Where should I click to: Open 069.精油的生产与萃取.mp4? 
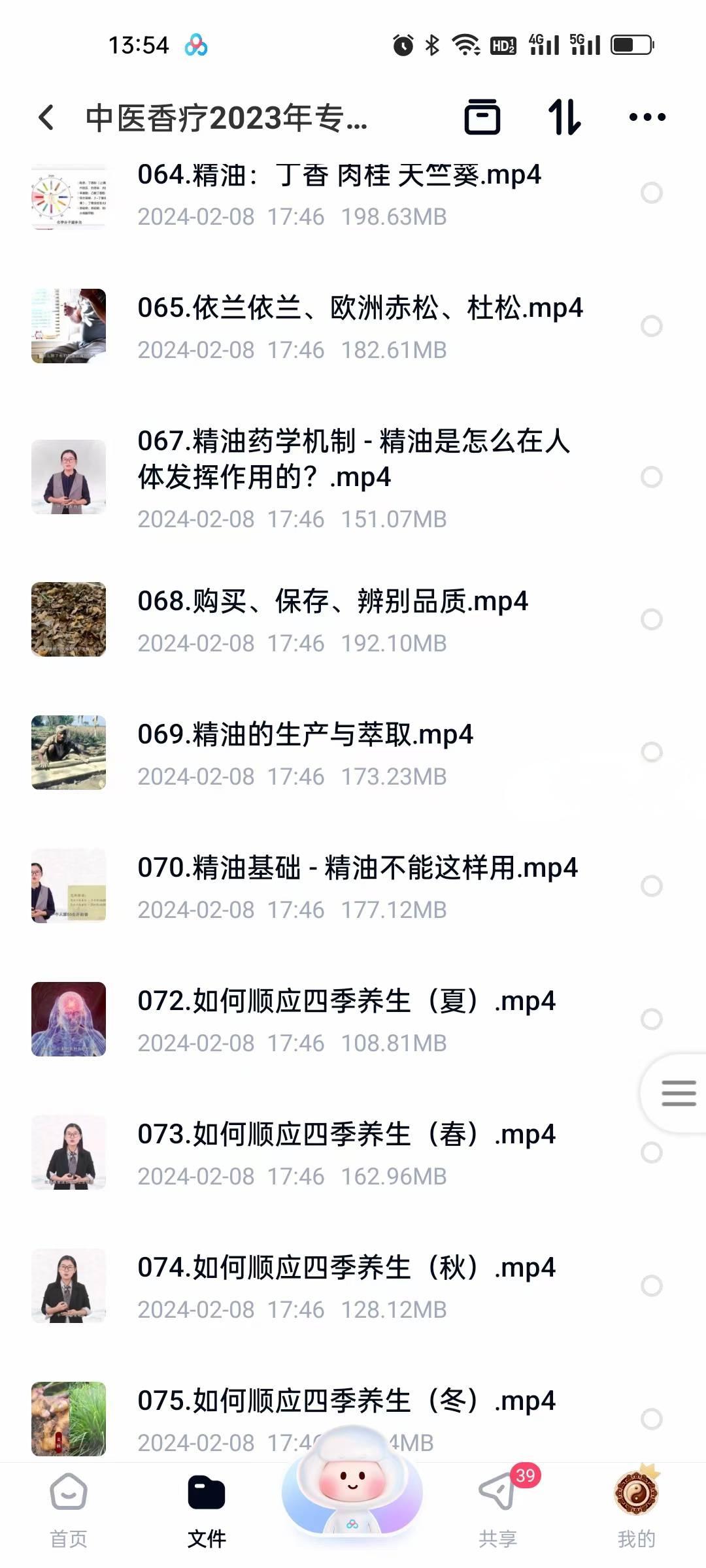pyautogui.click(x=308, y=735)
